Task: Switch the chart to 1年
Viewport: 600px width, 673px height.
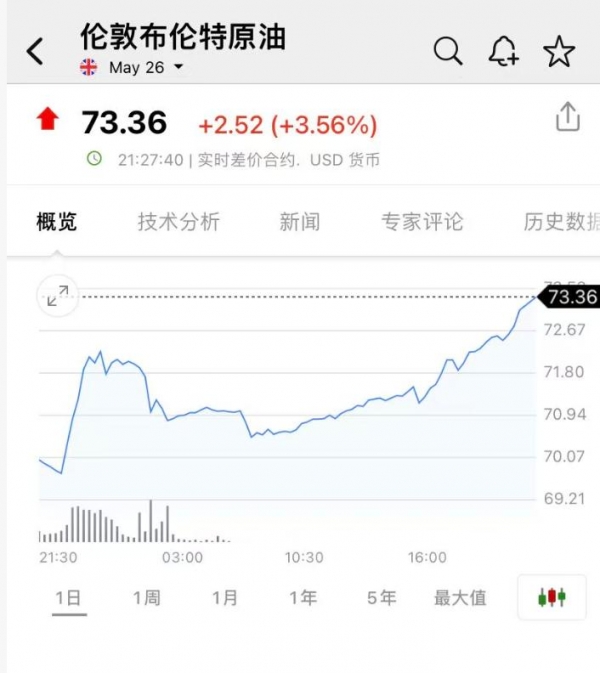Action: [303, 598]
